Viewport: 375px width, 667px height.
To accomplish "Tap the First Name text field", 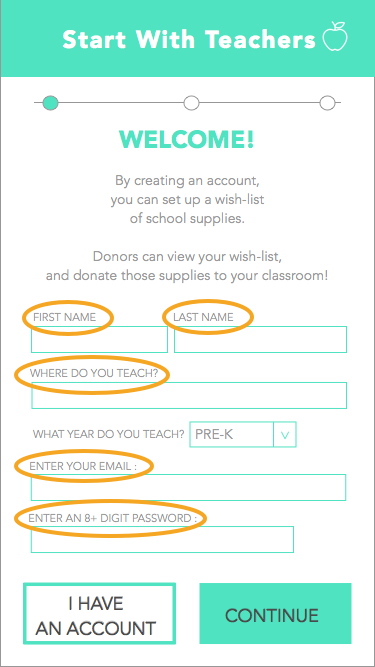I will point(99,339).
